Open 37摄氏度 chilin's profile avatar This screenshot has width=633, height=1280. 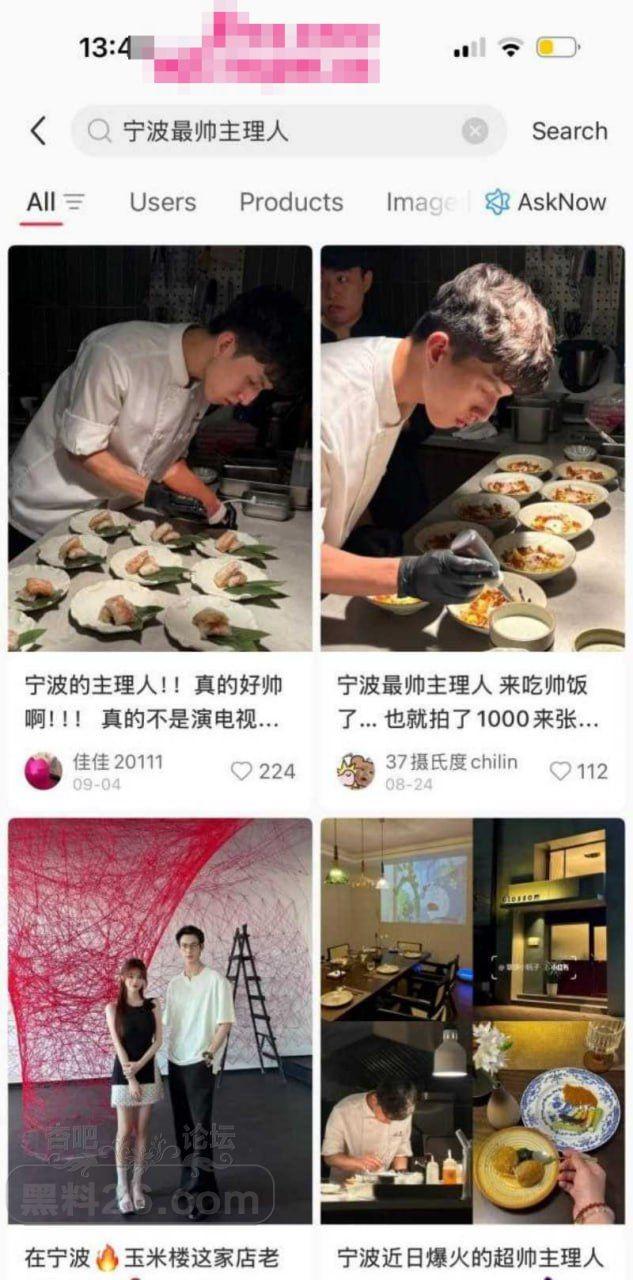(356, 771)
